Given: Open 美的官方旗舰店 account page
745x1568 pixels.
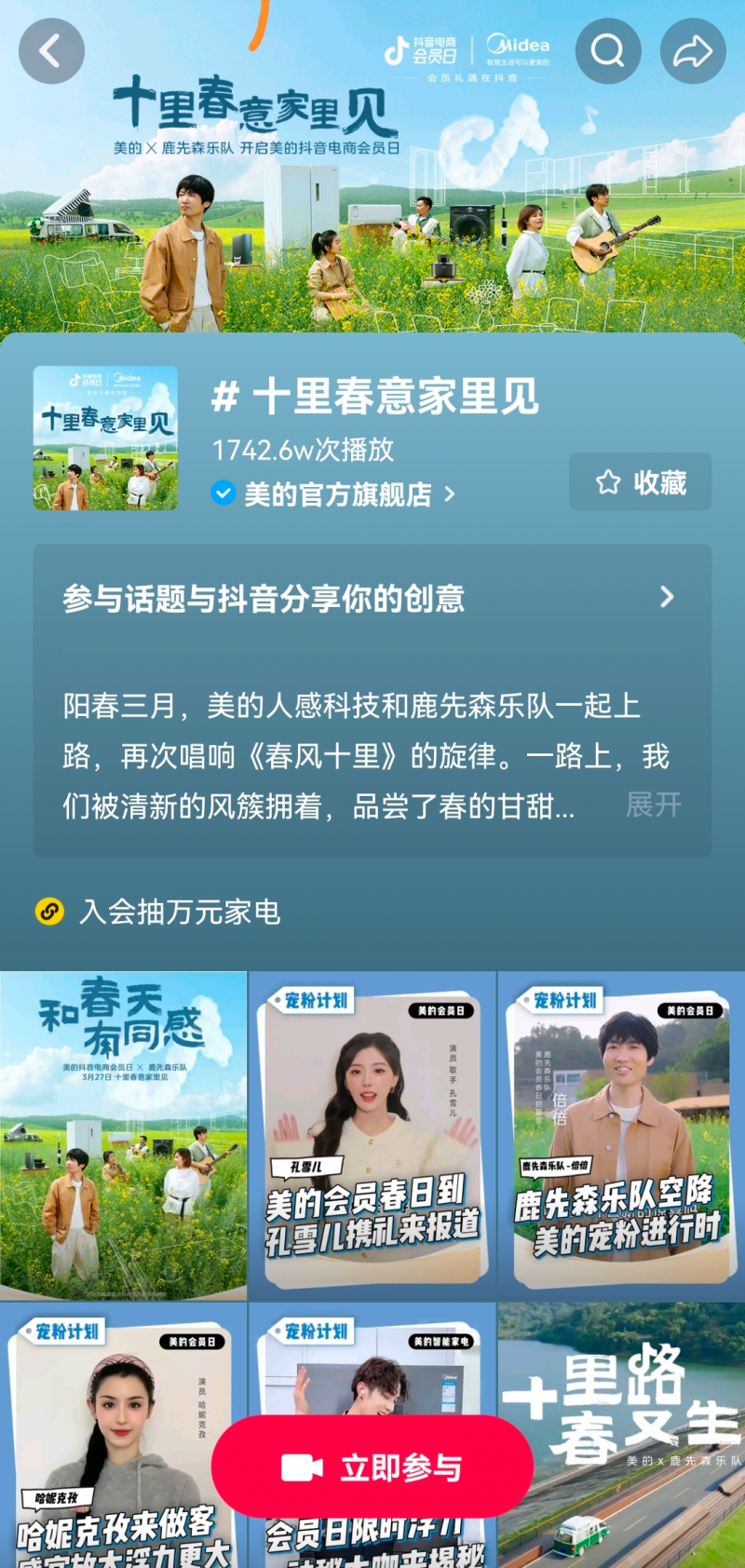Looking at the screenshot, I should pos(337,494).
